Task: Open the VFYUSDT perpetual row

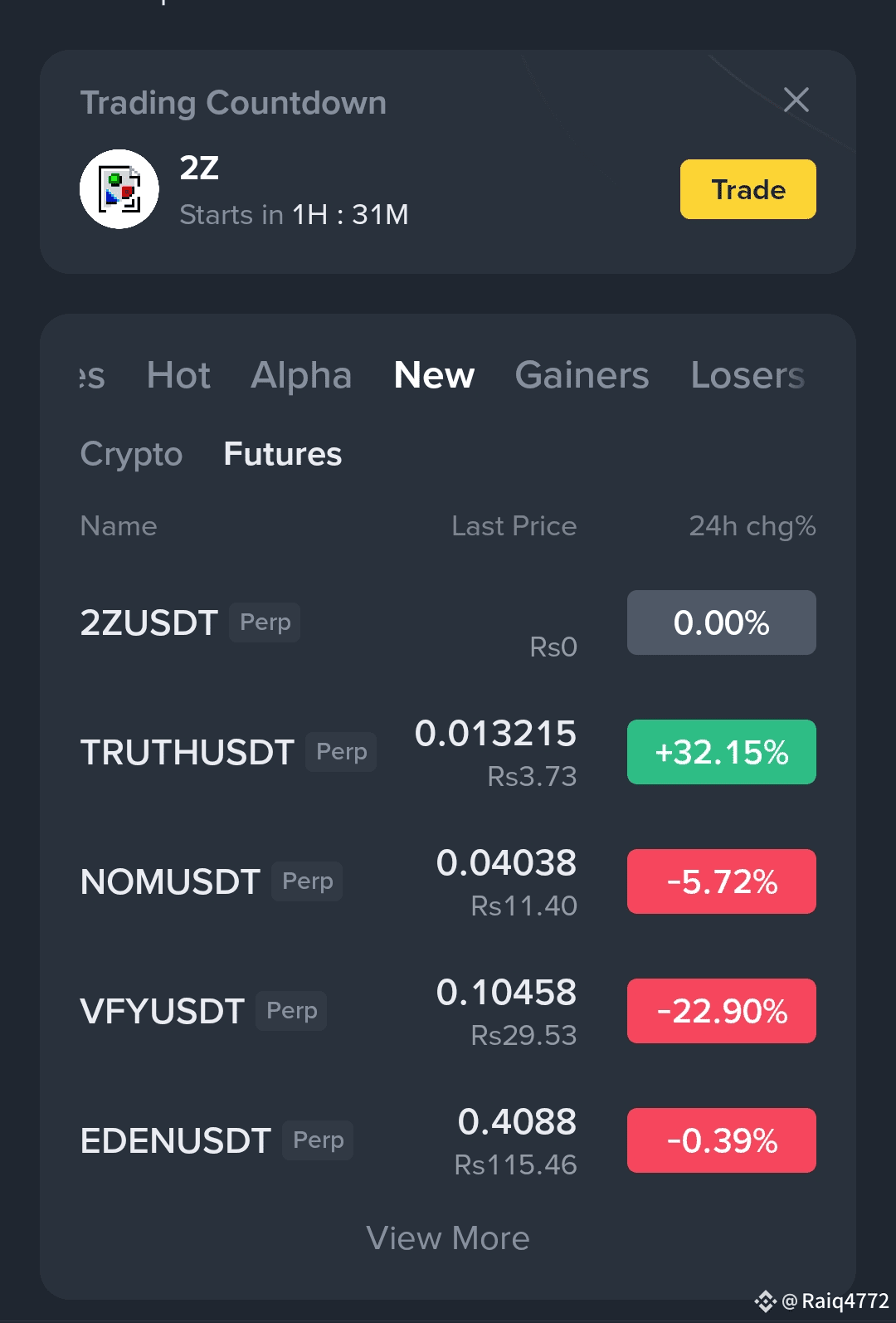Action: [x=163, y=1012]
